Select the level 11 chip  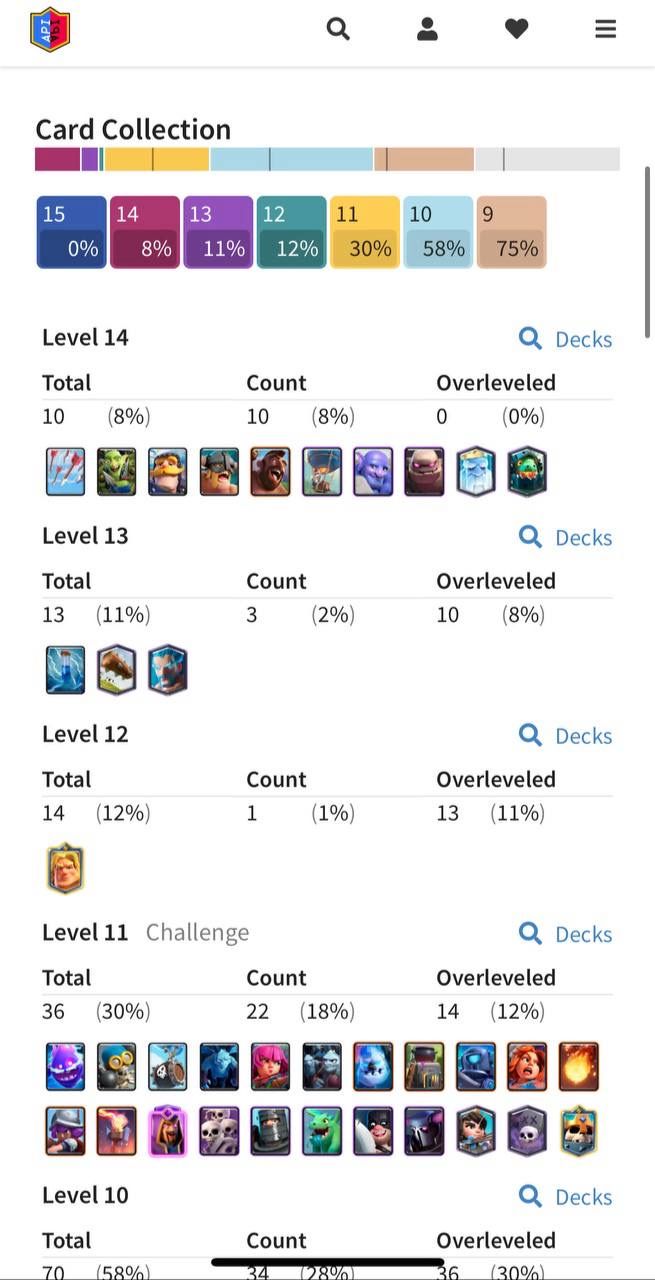pos(365,232)
